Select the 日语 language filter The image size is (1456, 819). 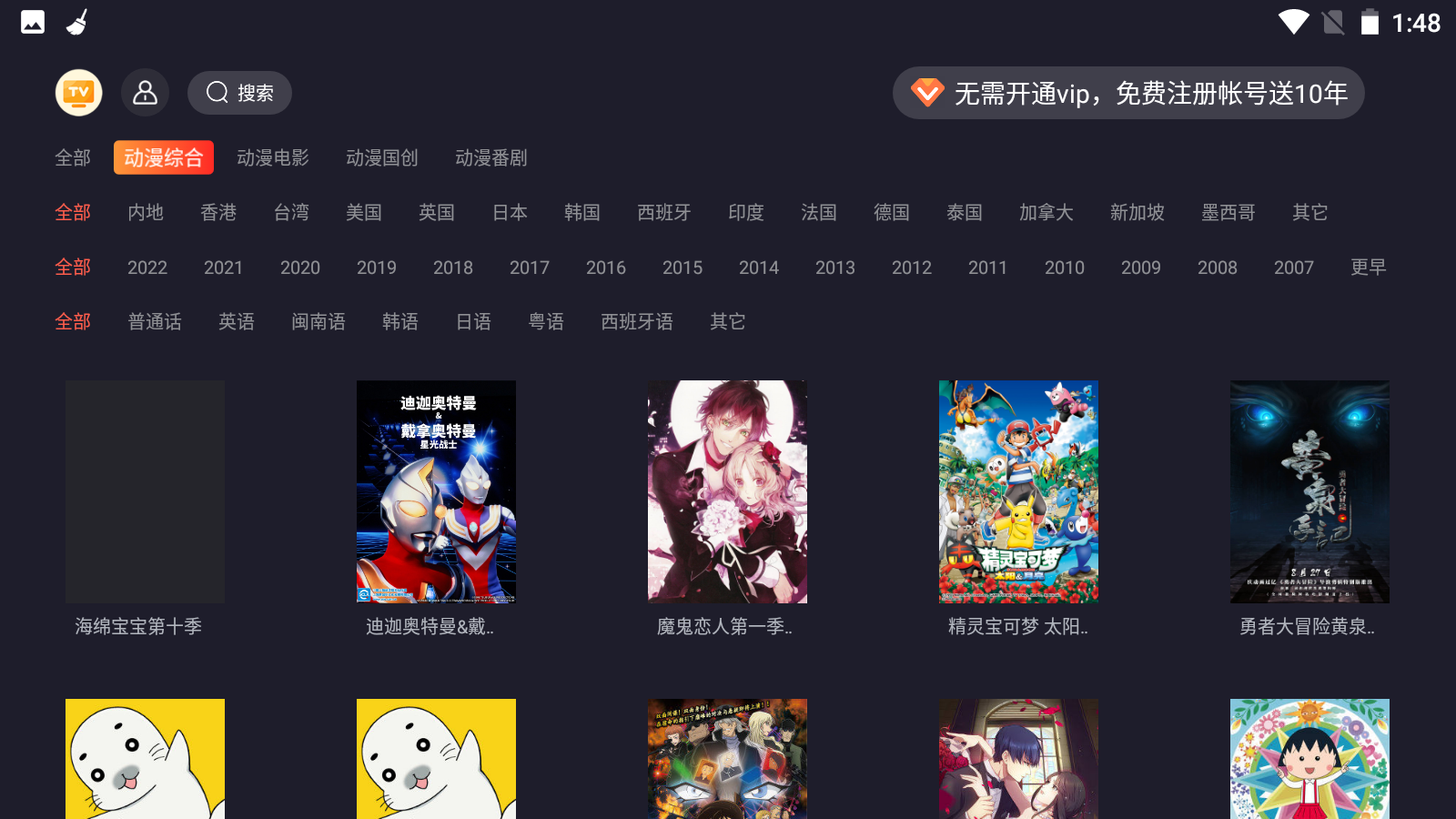click(473, 321)
